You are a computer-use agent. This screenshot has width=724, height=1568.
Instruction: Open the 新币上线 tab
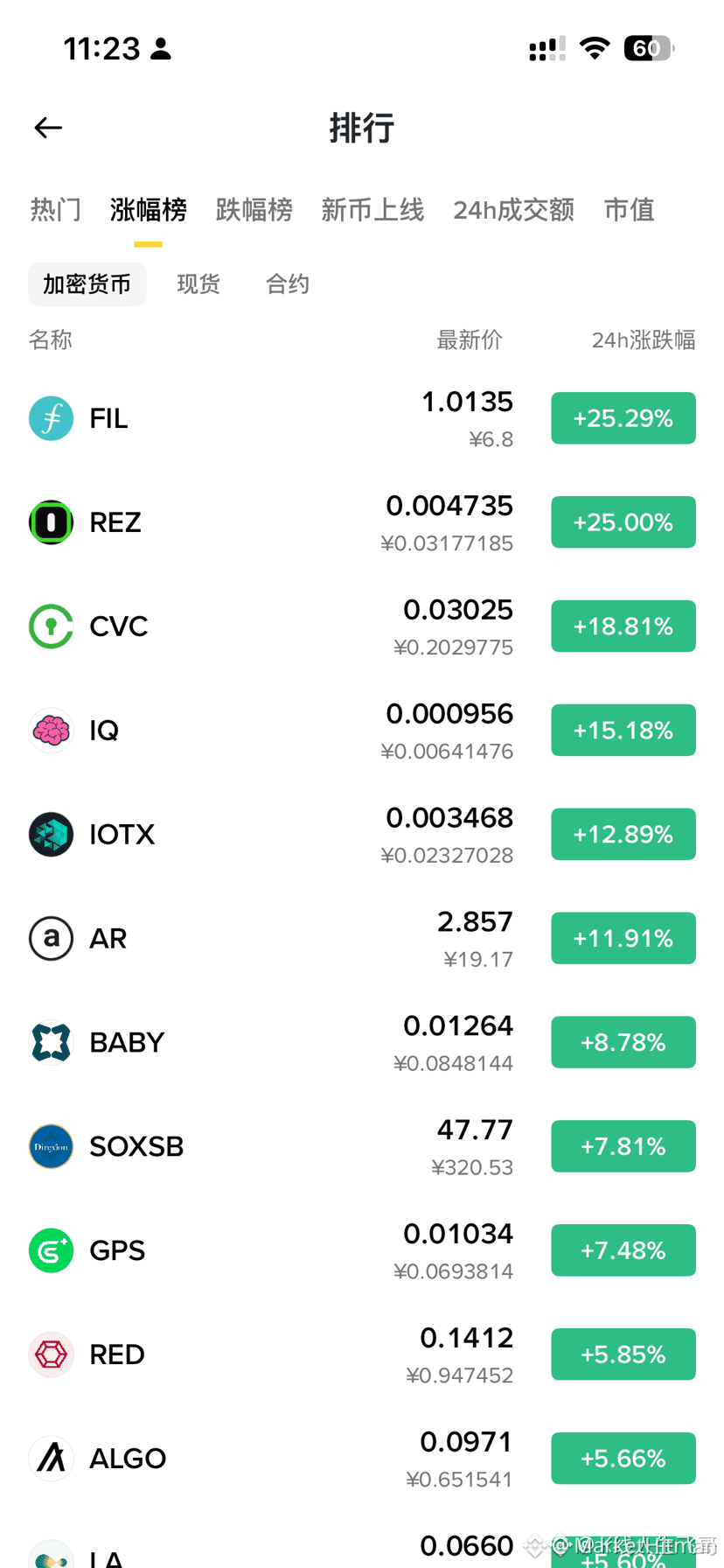click(372, 210)
